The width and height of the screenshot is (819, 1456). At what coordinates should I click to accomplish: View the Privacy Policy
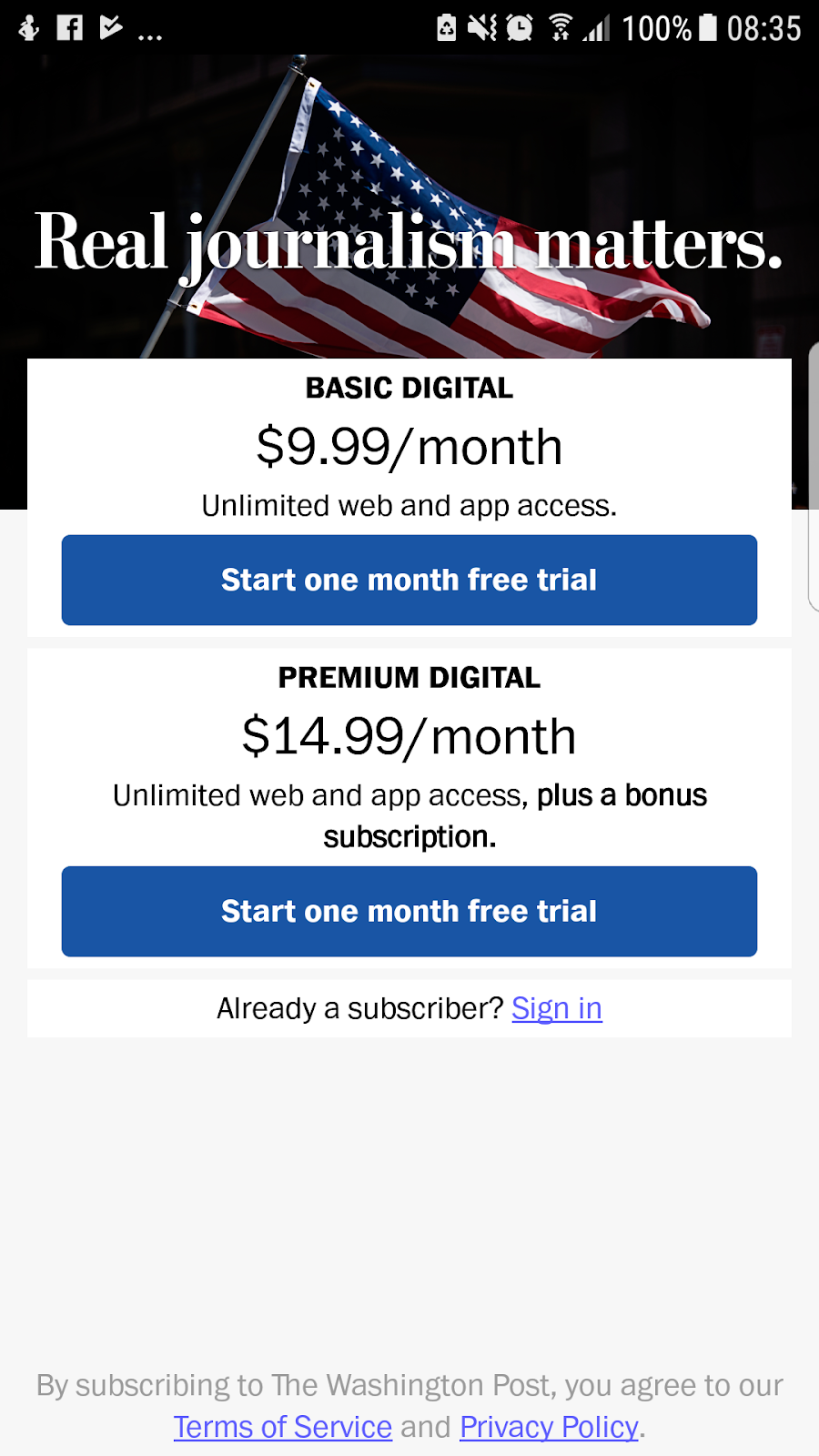[x=549, y=1427]
